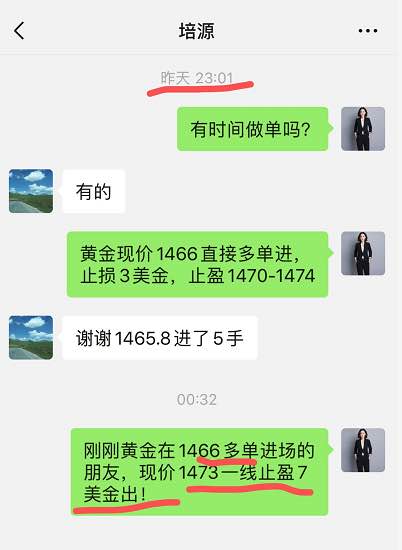Open sender avatar beside 有时间做单吗?
Image resolution: width=402 pixels, height=550 pixels.
(363, 129)
